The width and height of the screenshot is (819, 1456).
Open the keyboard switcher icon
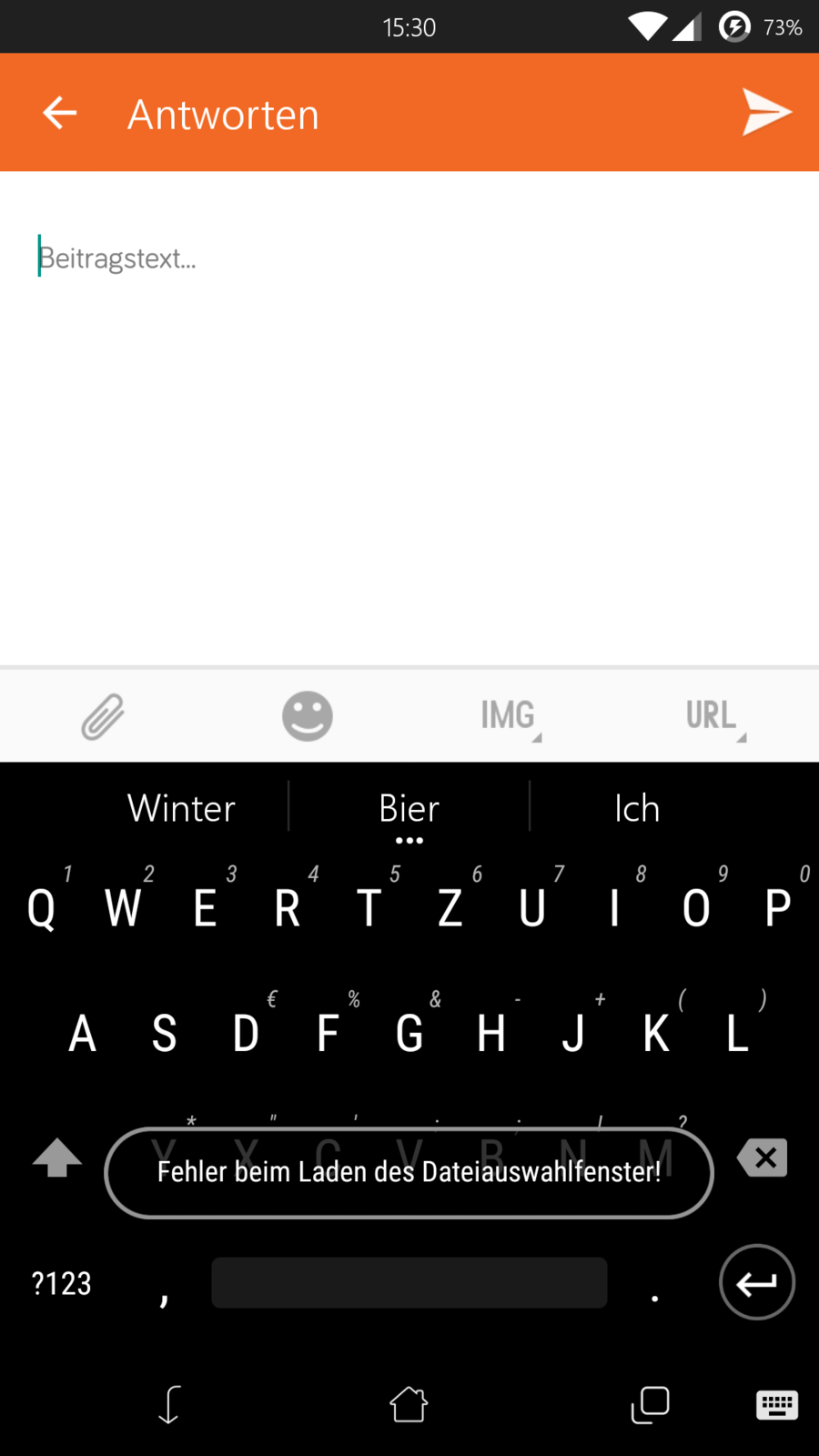click(777, 1404)
